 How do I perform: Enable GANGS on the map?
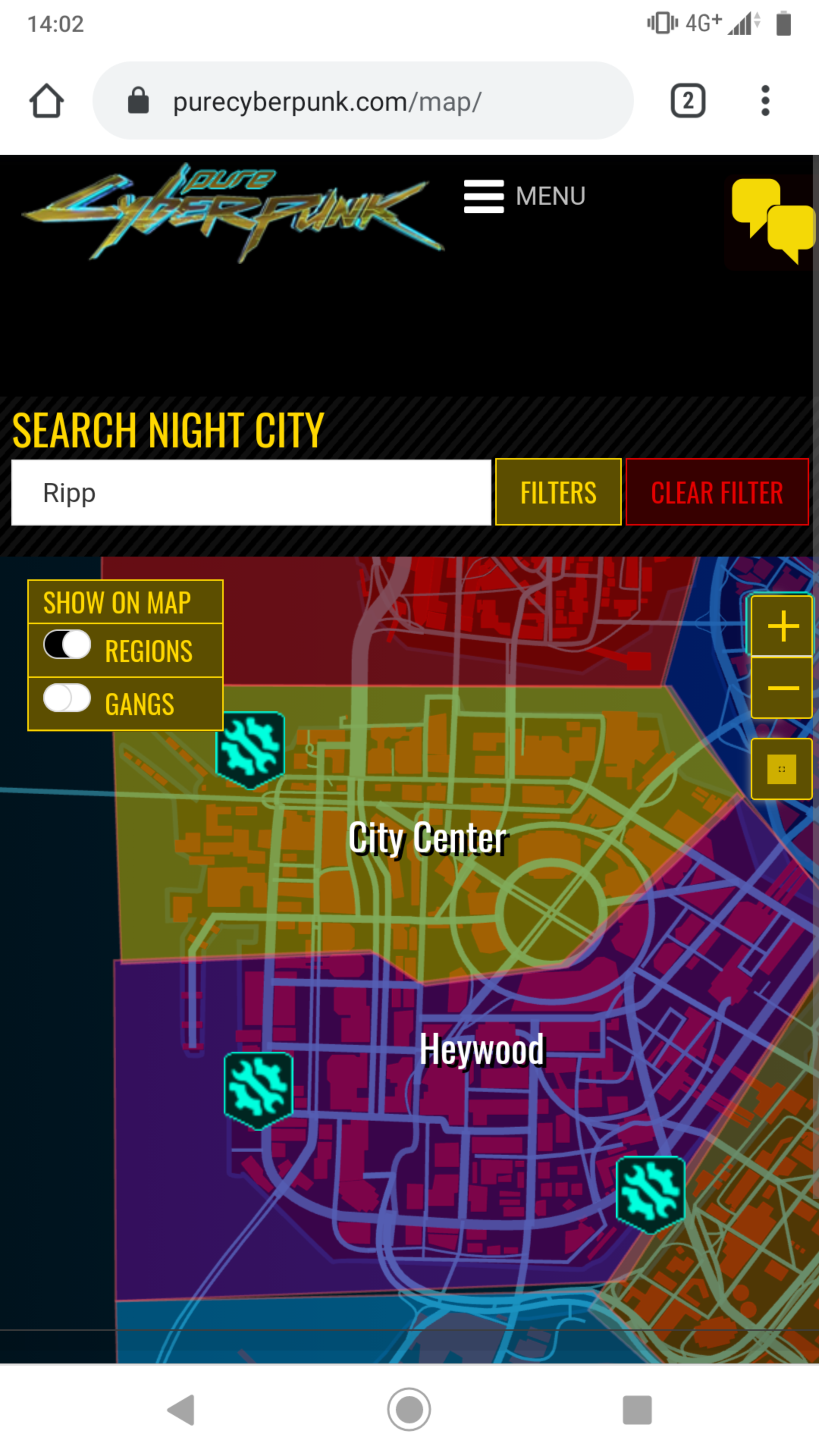click(x=67, y=698)
